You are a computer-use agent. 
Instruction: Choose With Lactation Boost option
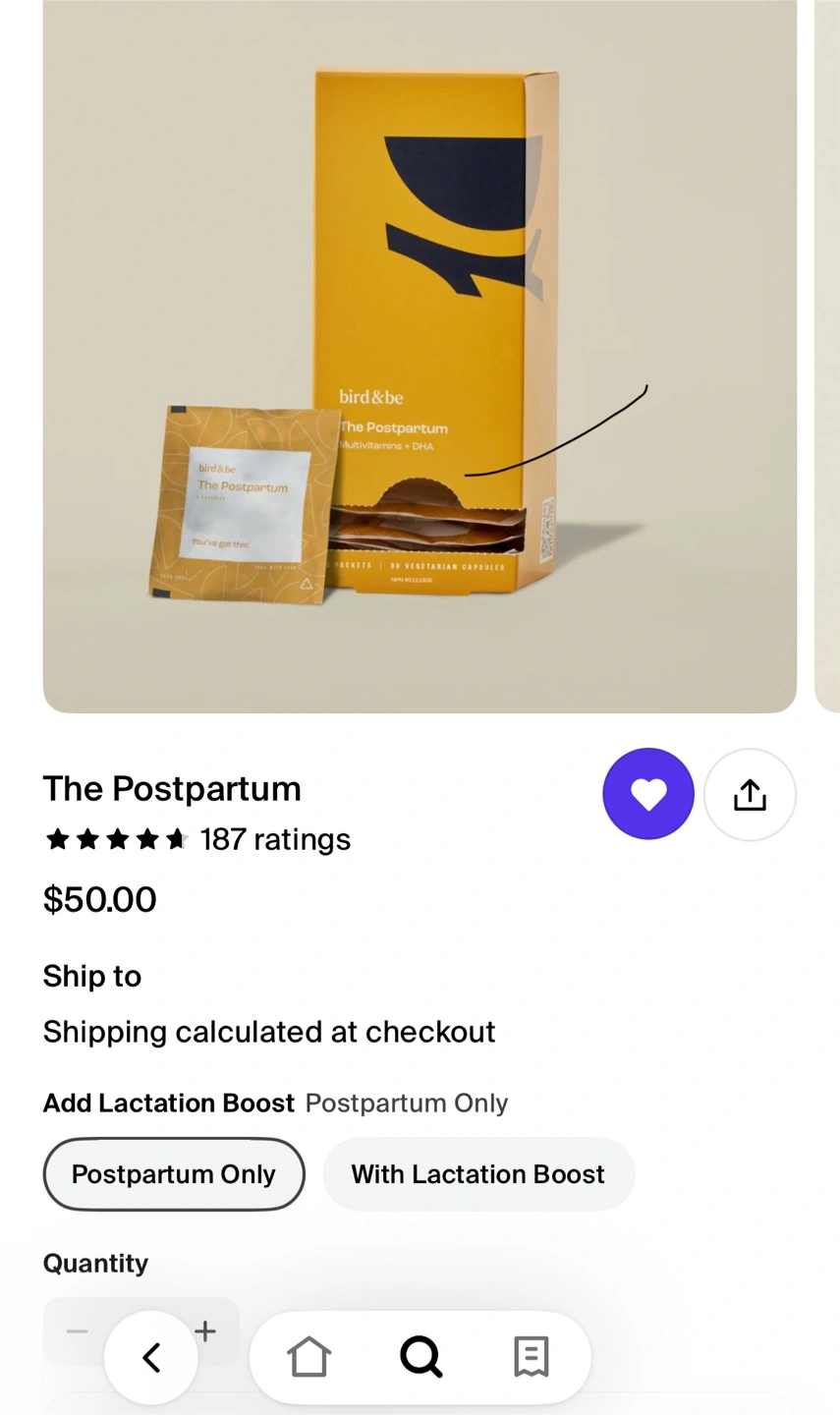click(x=478, y=1174)
